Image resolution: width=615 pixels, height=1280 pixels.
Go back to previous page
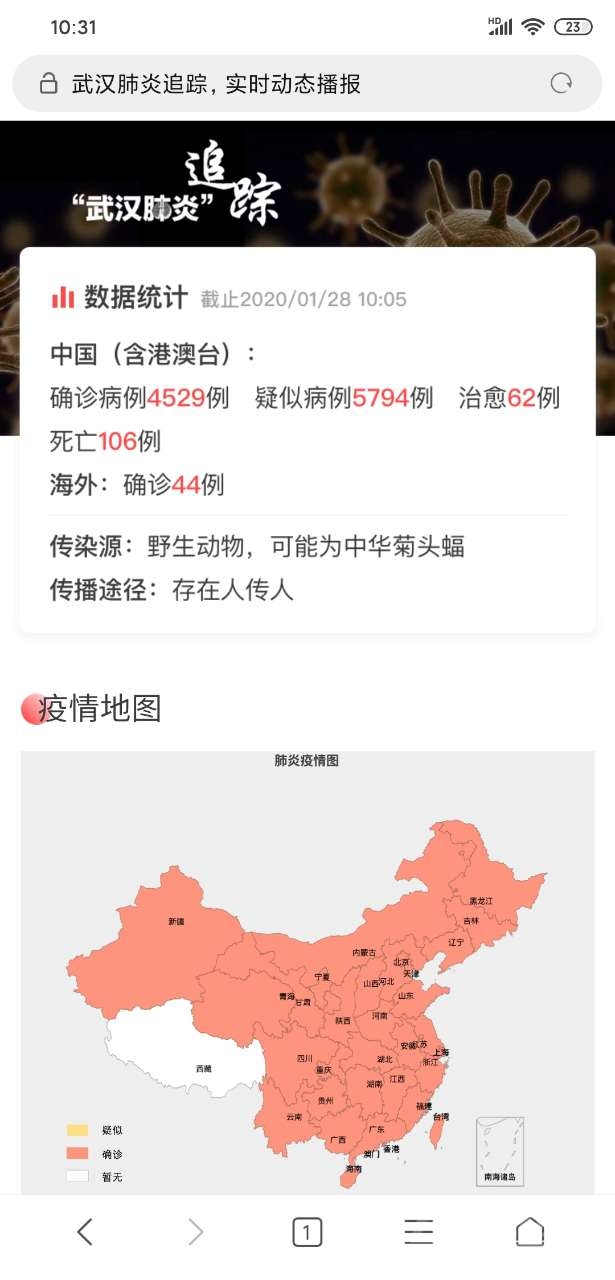click(x=85, y=1232)
